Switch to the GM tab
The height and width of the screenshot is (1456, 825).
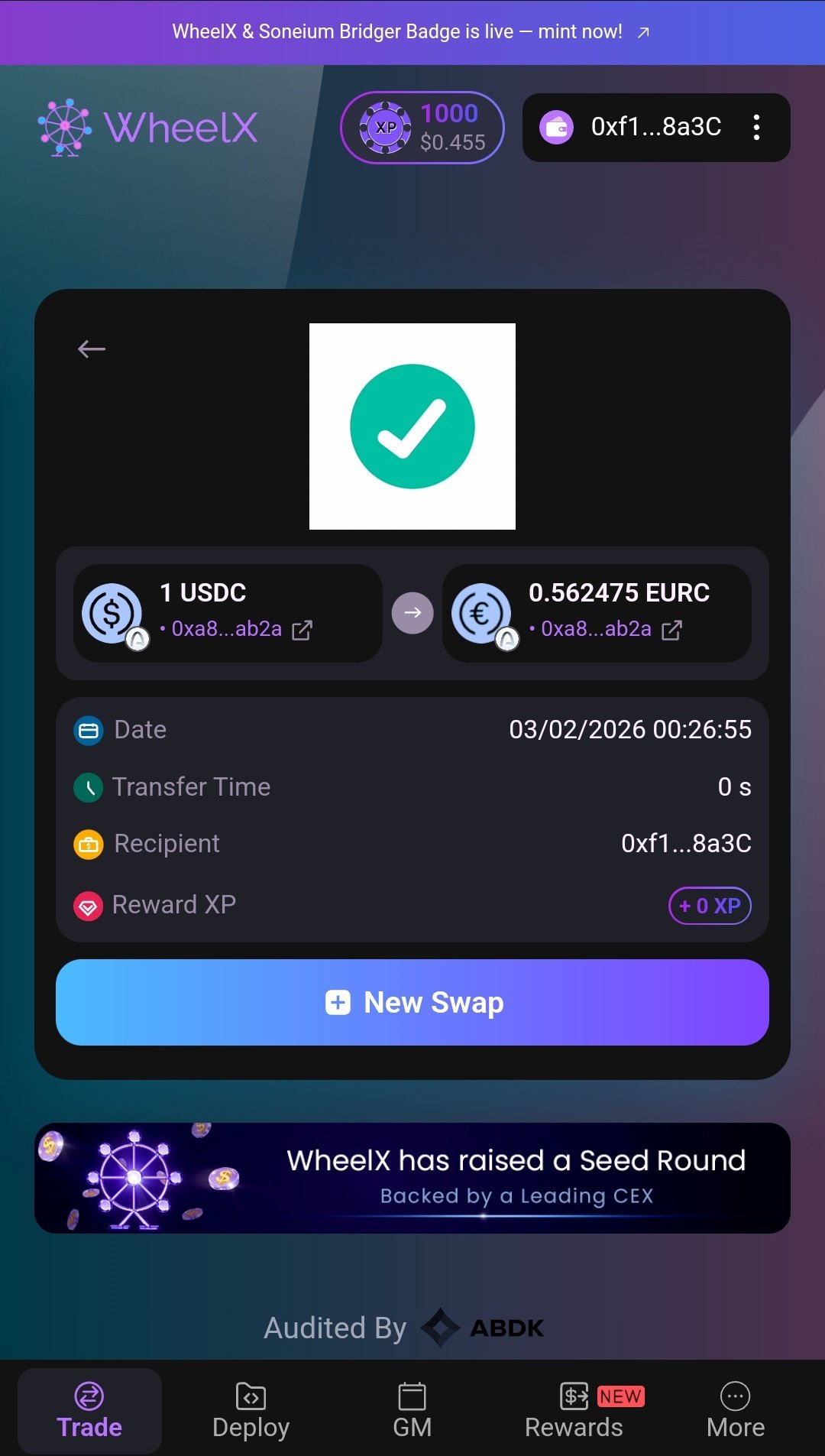412,1411
